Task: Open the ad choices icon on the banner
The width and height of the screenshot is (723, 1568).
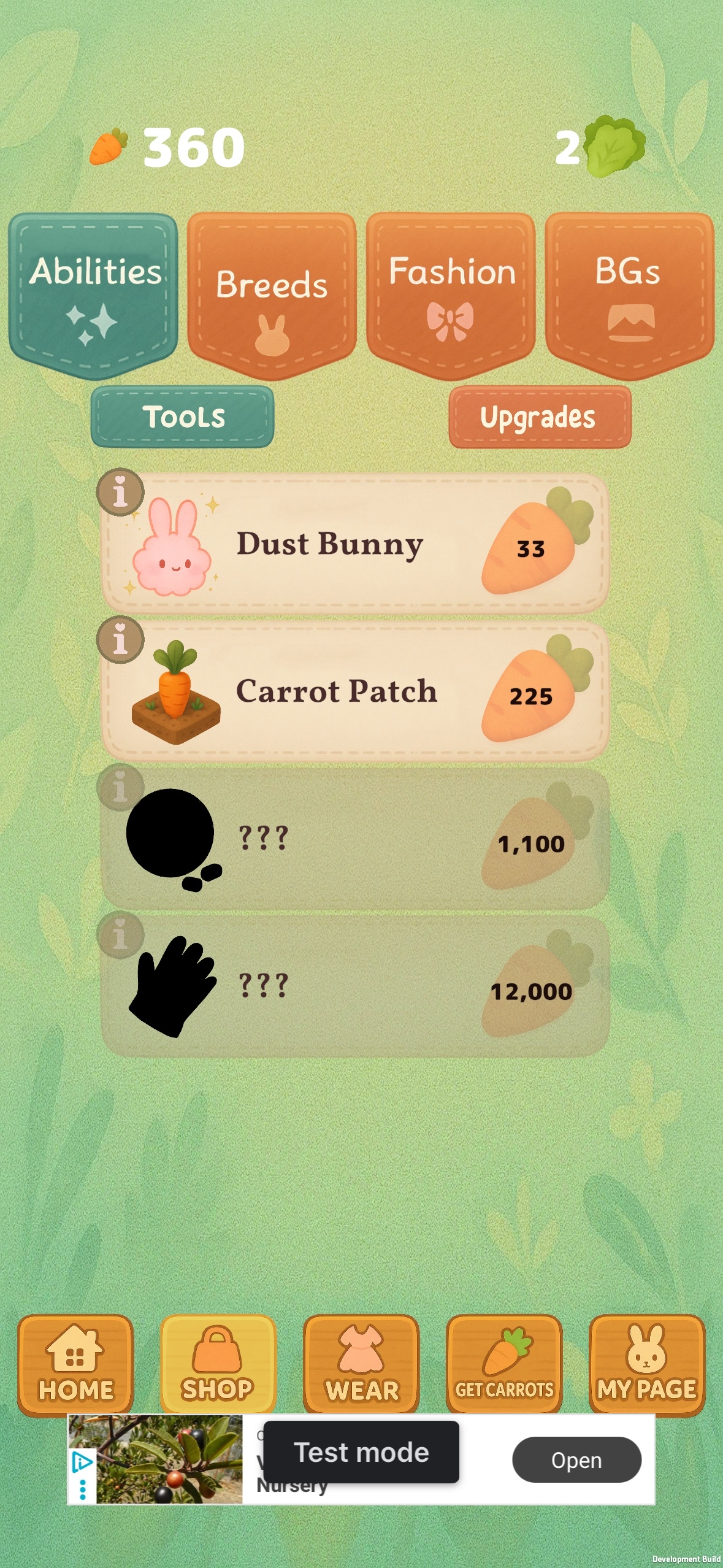Action: pos(82,1461)
